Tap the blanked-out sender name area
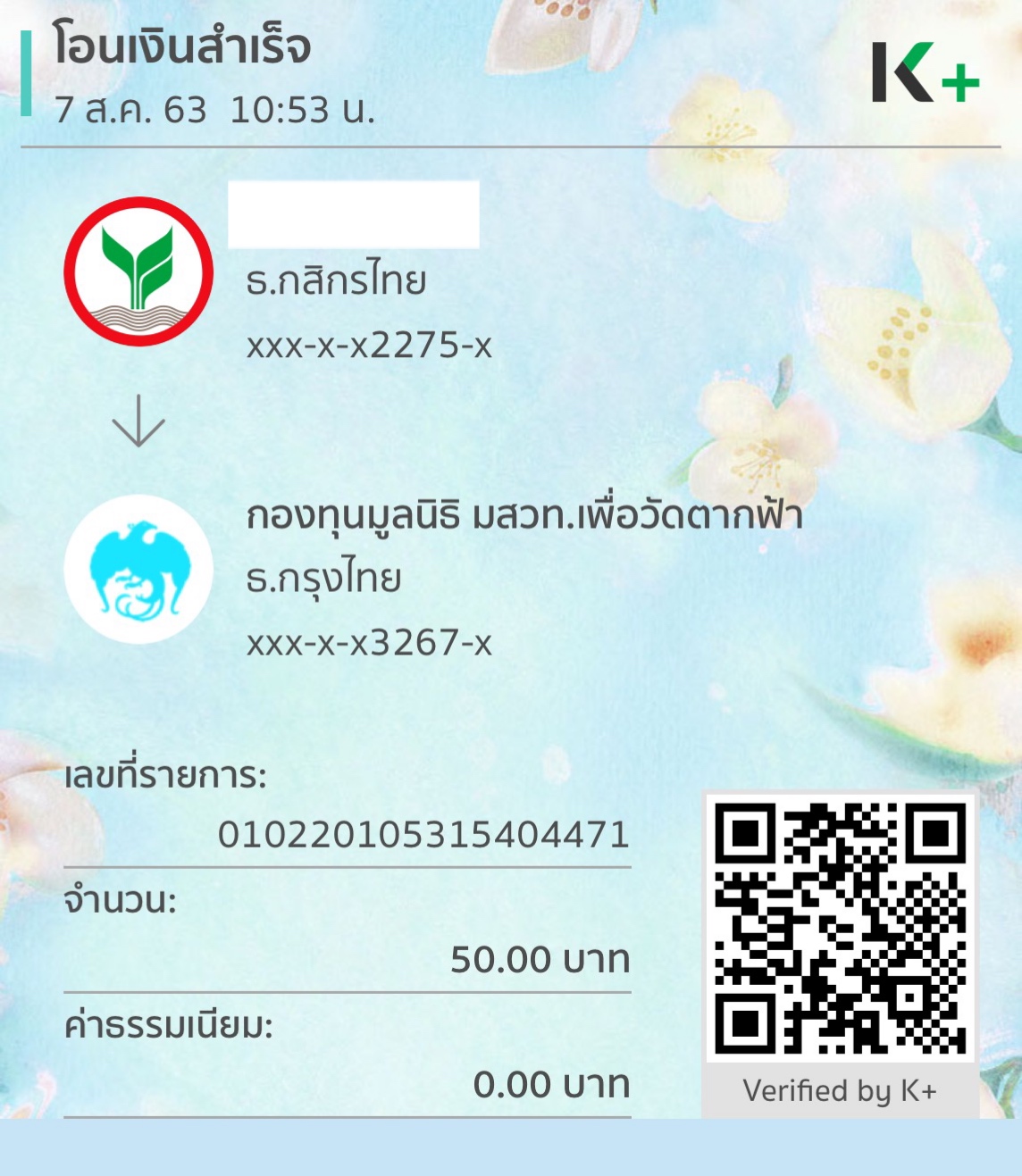 (353, 213)
